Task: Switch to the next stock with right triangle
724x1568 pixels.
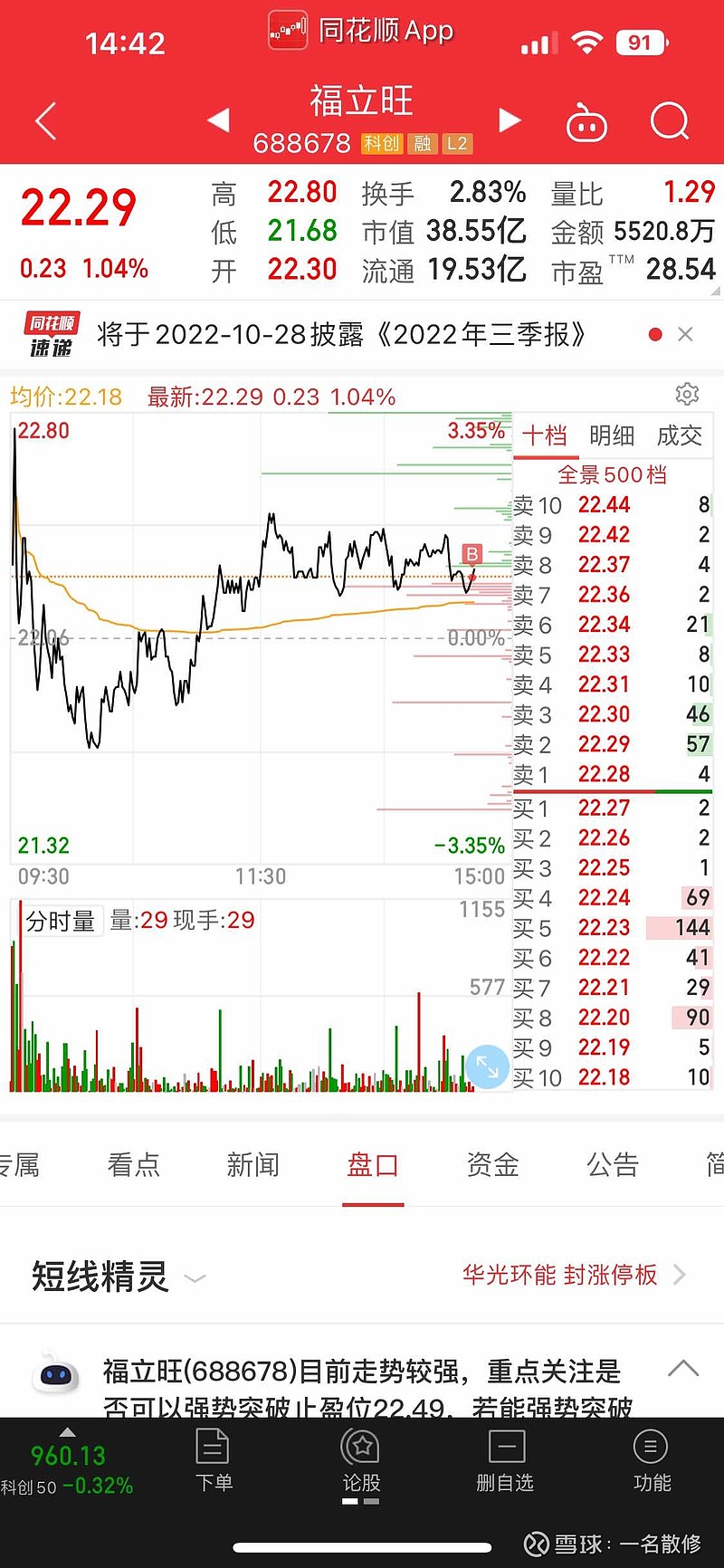Action: pyautogui.click(x=510, y=120)
